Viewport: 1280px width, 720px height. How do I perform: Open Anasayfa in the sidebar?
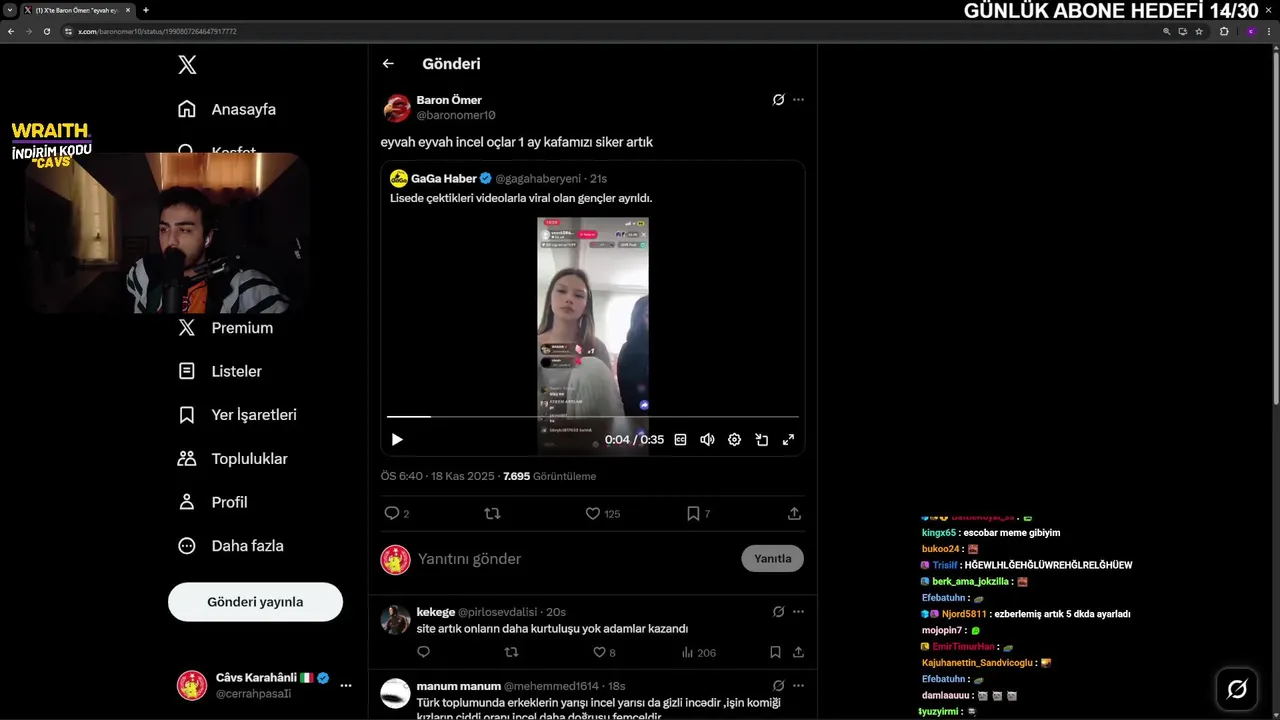click(227, 109)
